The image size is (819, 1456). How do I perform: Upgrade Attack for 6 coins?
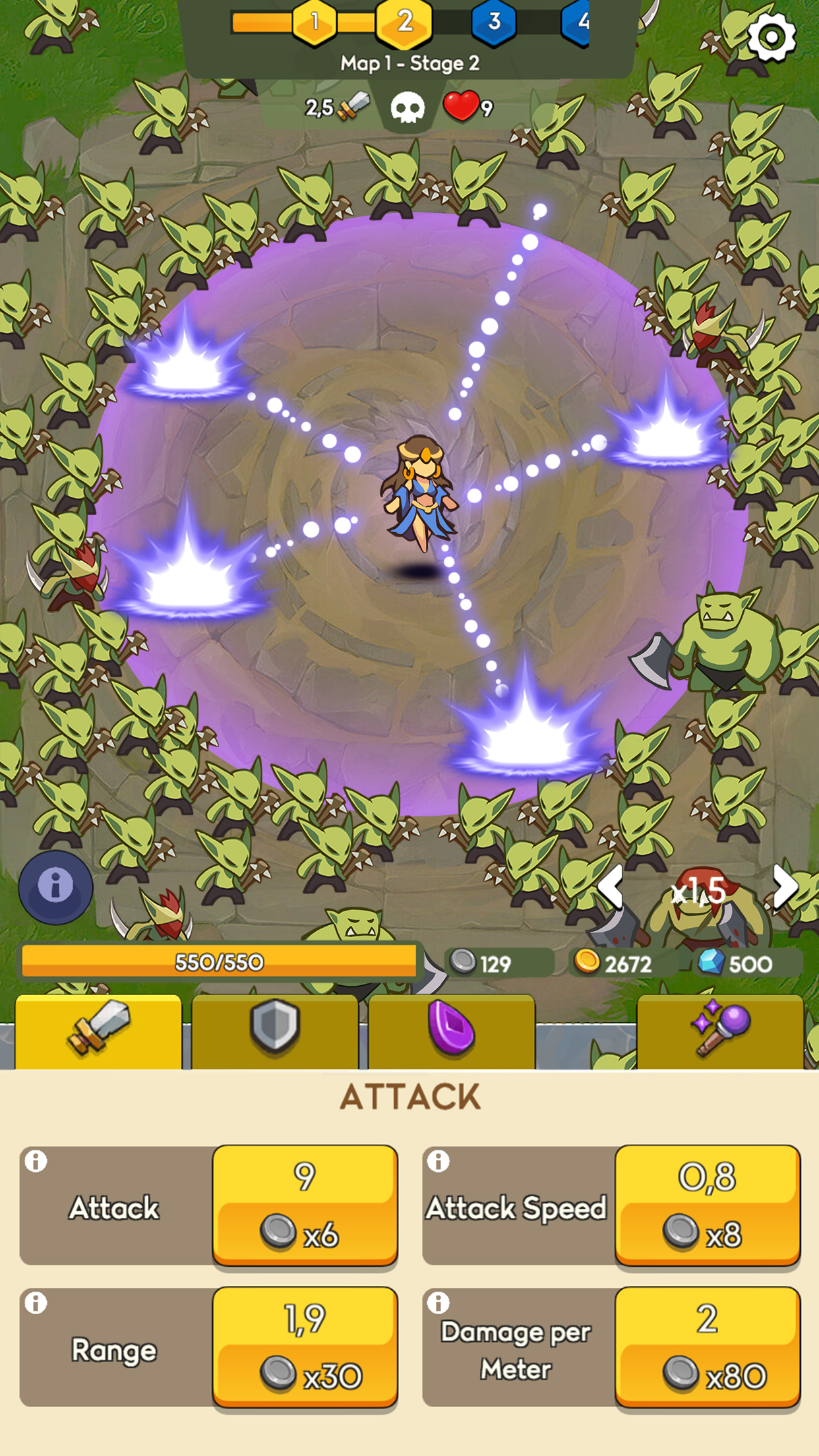(x=305, y=1205)
